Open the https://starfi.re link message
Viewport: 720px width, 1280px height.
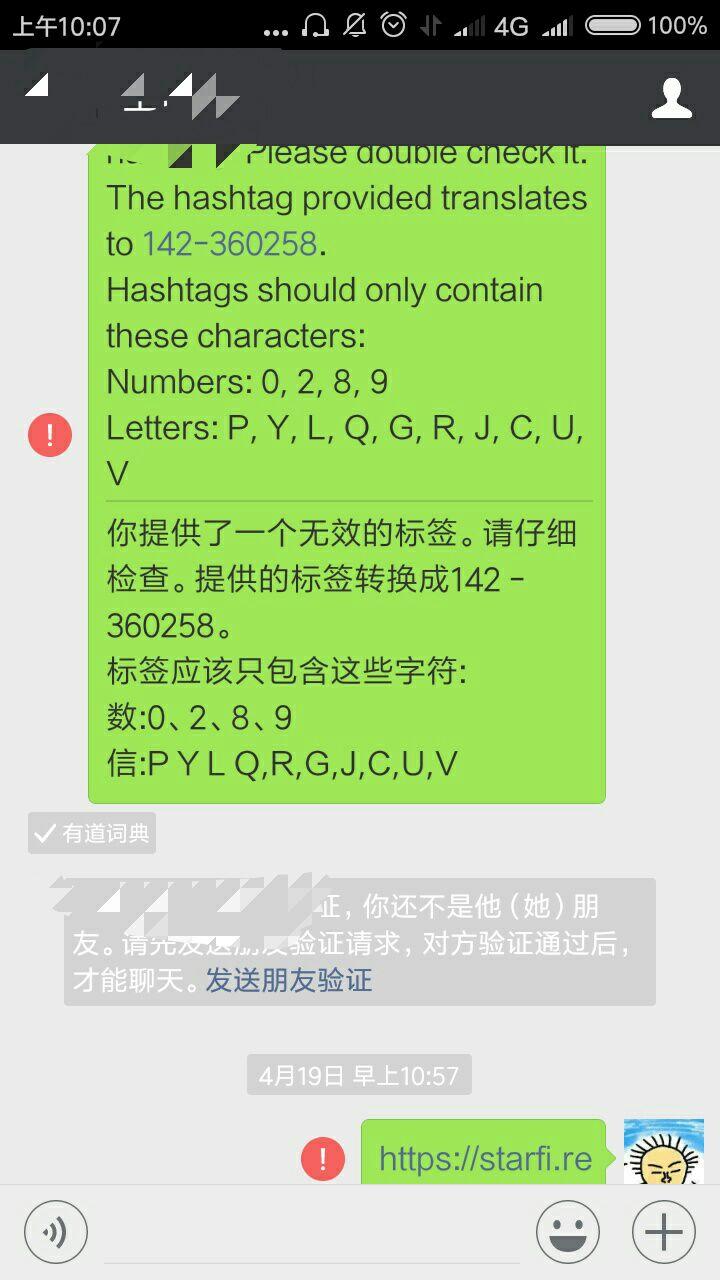[x=484, y=1158]
